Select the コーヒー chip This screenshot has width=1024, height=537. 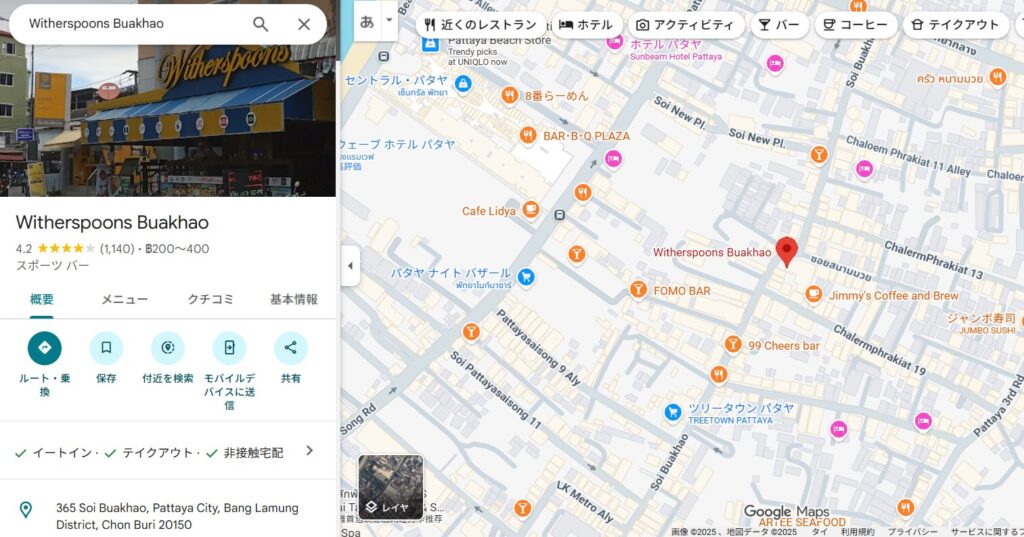click(x=855, y=25)
